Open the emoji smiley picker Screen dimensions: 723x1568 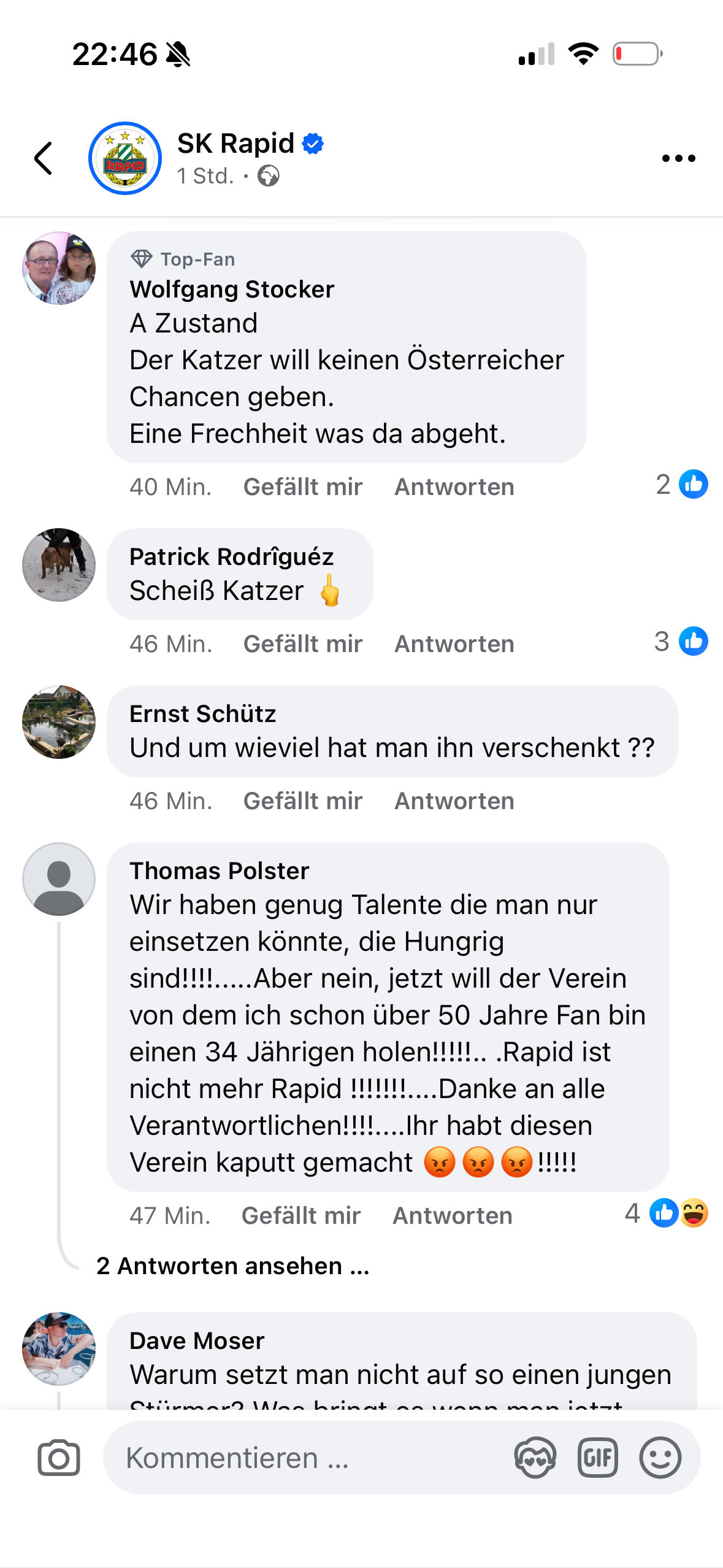[660, 1458]
